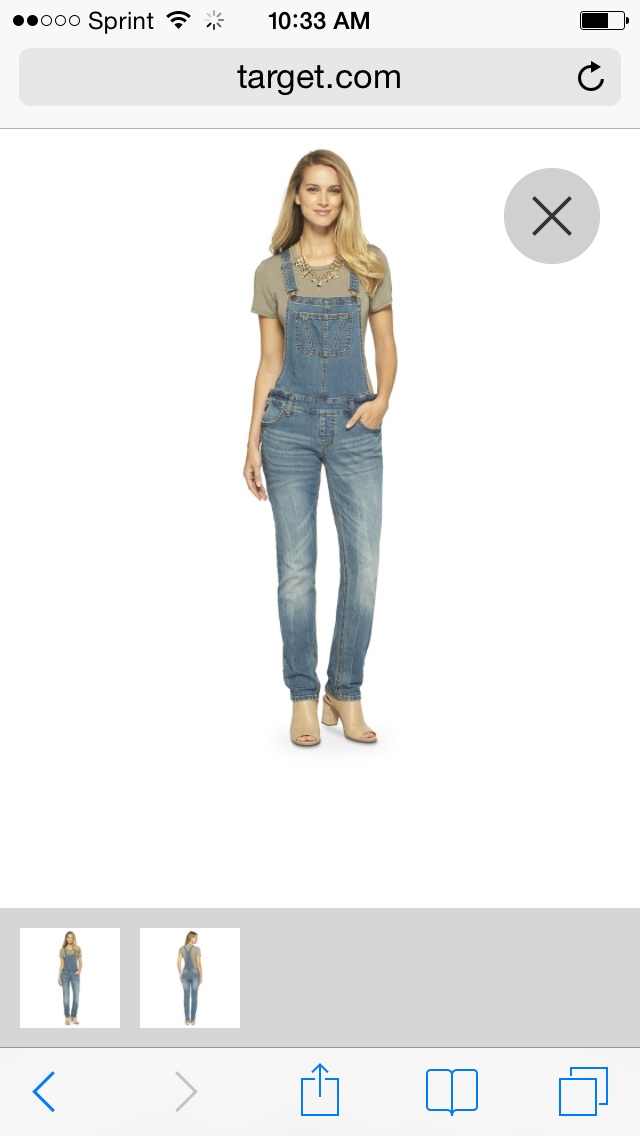640x1136 pixels.
Task: Open the Safari share sheet
Action: (x=320, y=1090)
